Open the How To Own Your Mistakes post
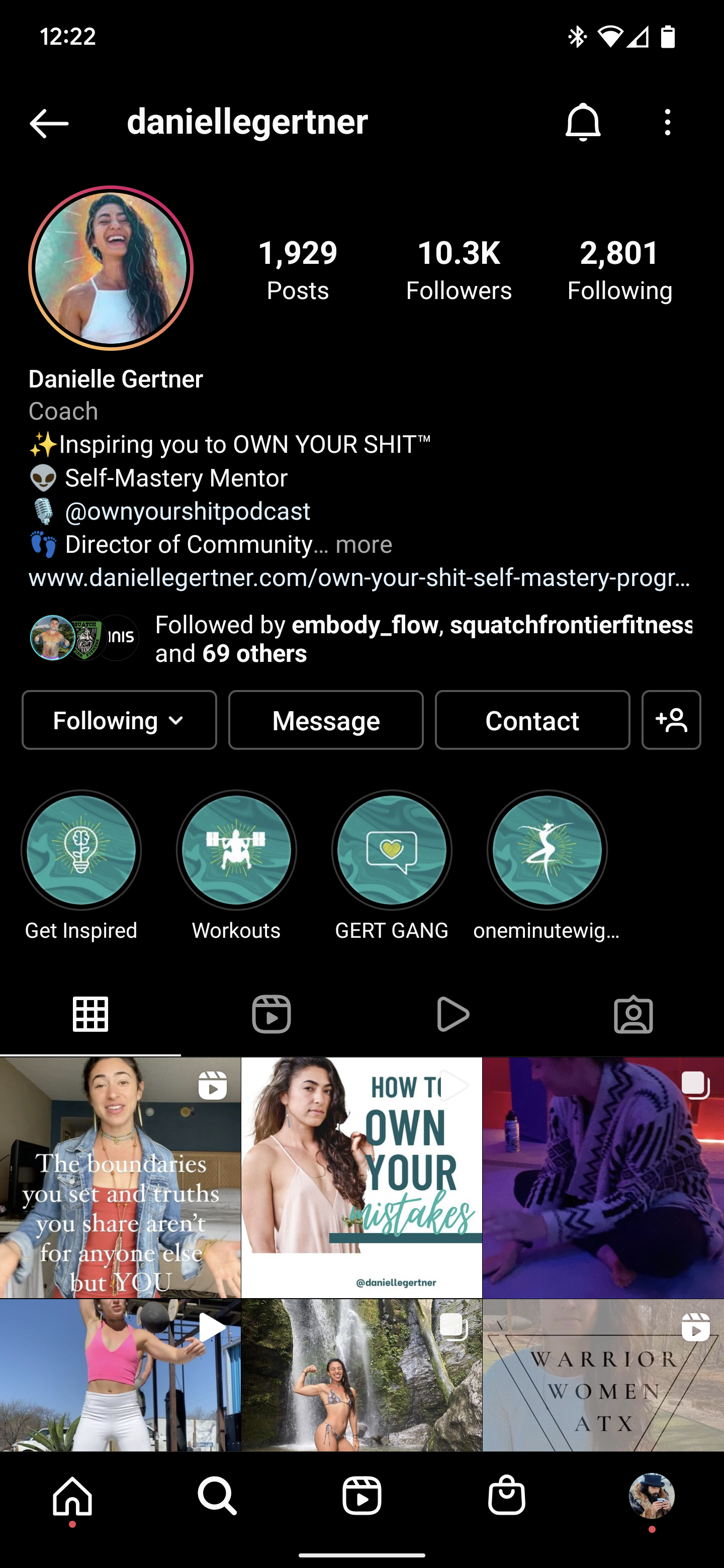Screen dimensions: 724x1568 tap(361, 1177)
